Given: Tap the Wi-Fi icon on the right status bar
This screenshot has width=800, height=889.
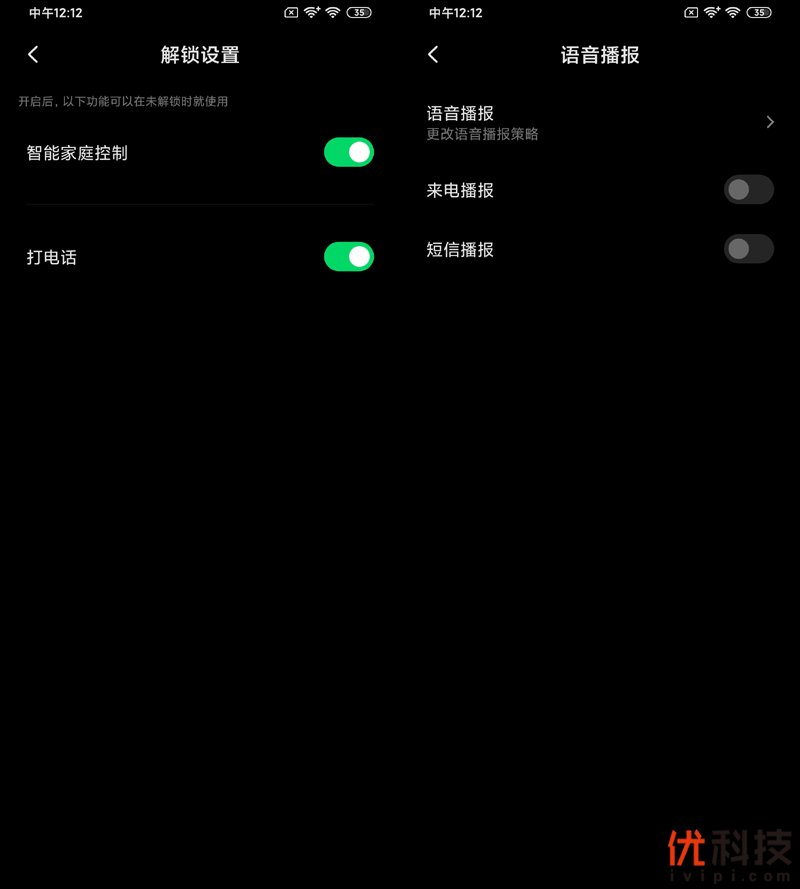Looking at the screenshot, I should pyautogui.click(x=731, y=13).
